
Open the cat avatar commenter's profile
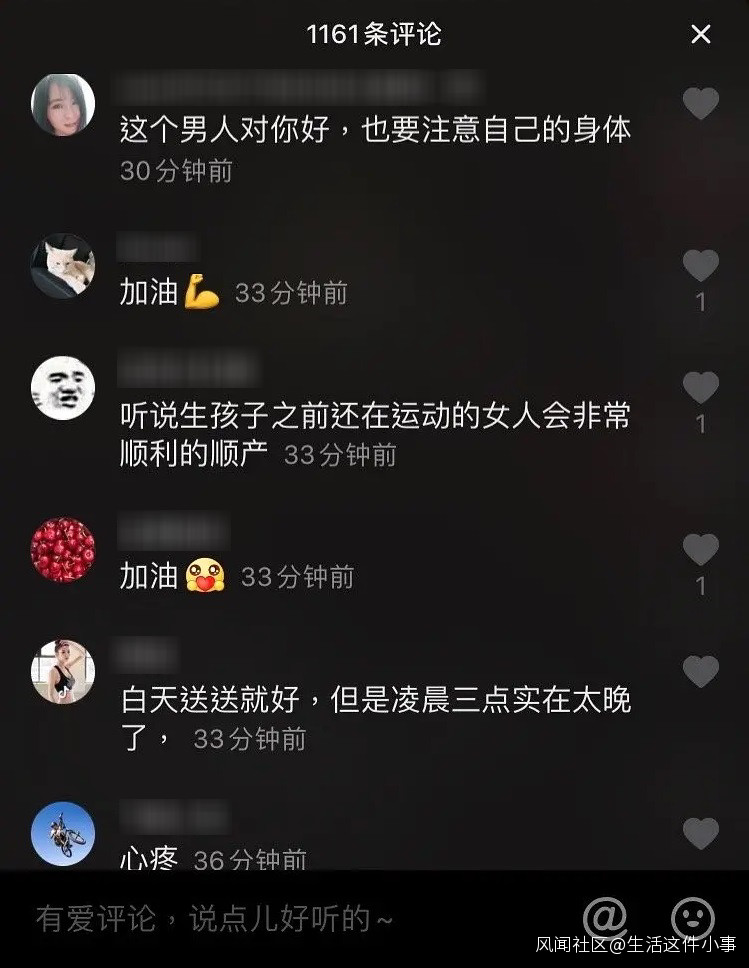pyautogui.click(x=63, y=267)
